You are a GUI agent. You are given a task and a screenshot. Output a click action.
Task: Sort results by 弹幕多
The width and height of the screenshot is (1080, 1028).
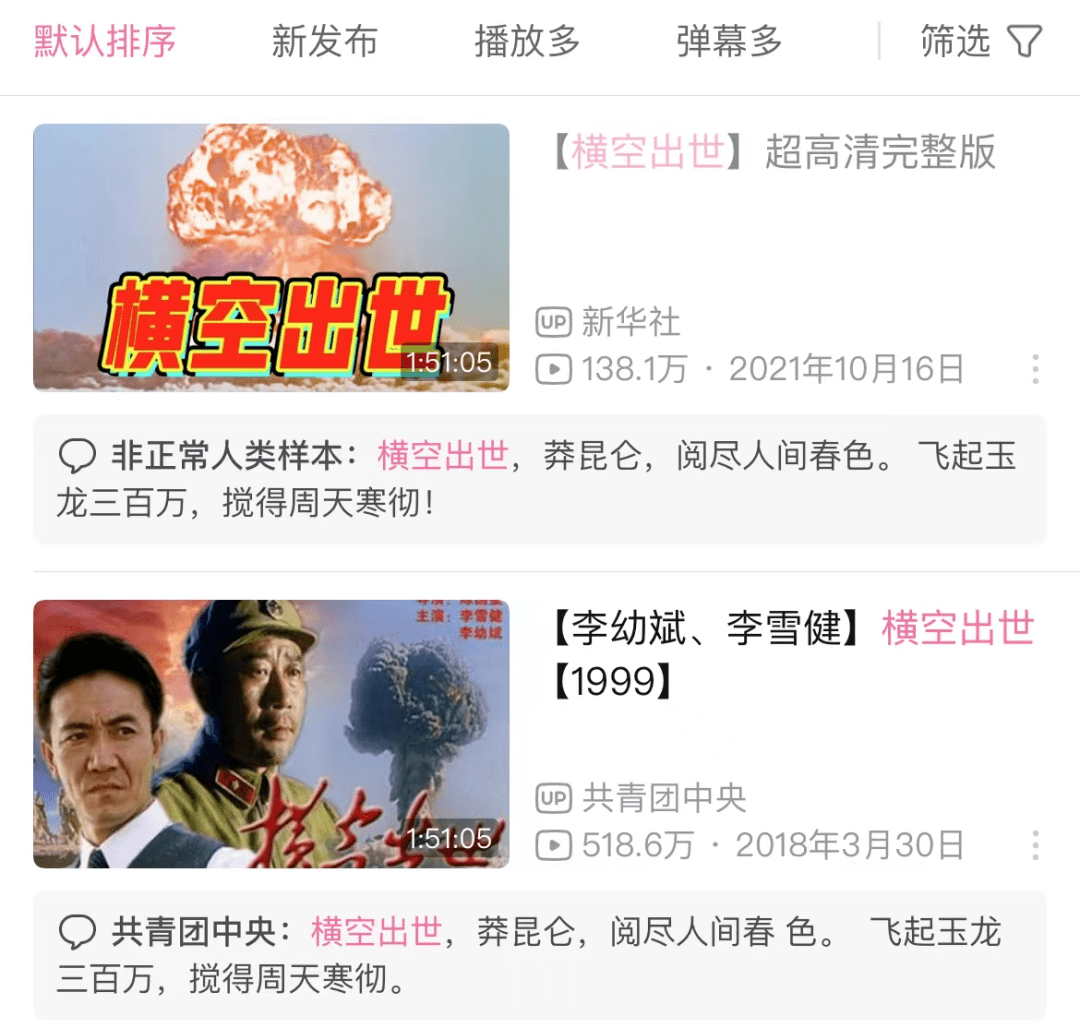point(729,42)
